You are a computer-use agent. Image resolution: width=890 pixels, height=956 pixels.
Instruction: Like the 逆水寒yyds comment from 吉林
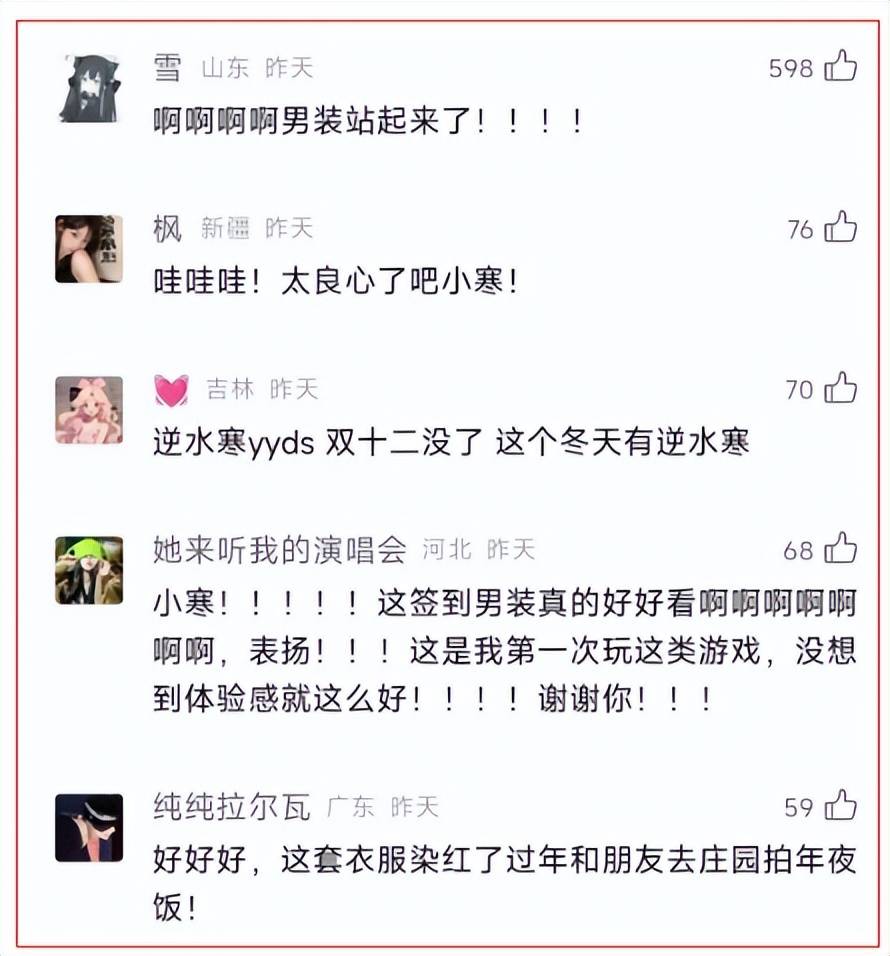pos(840,387)
